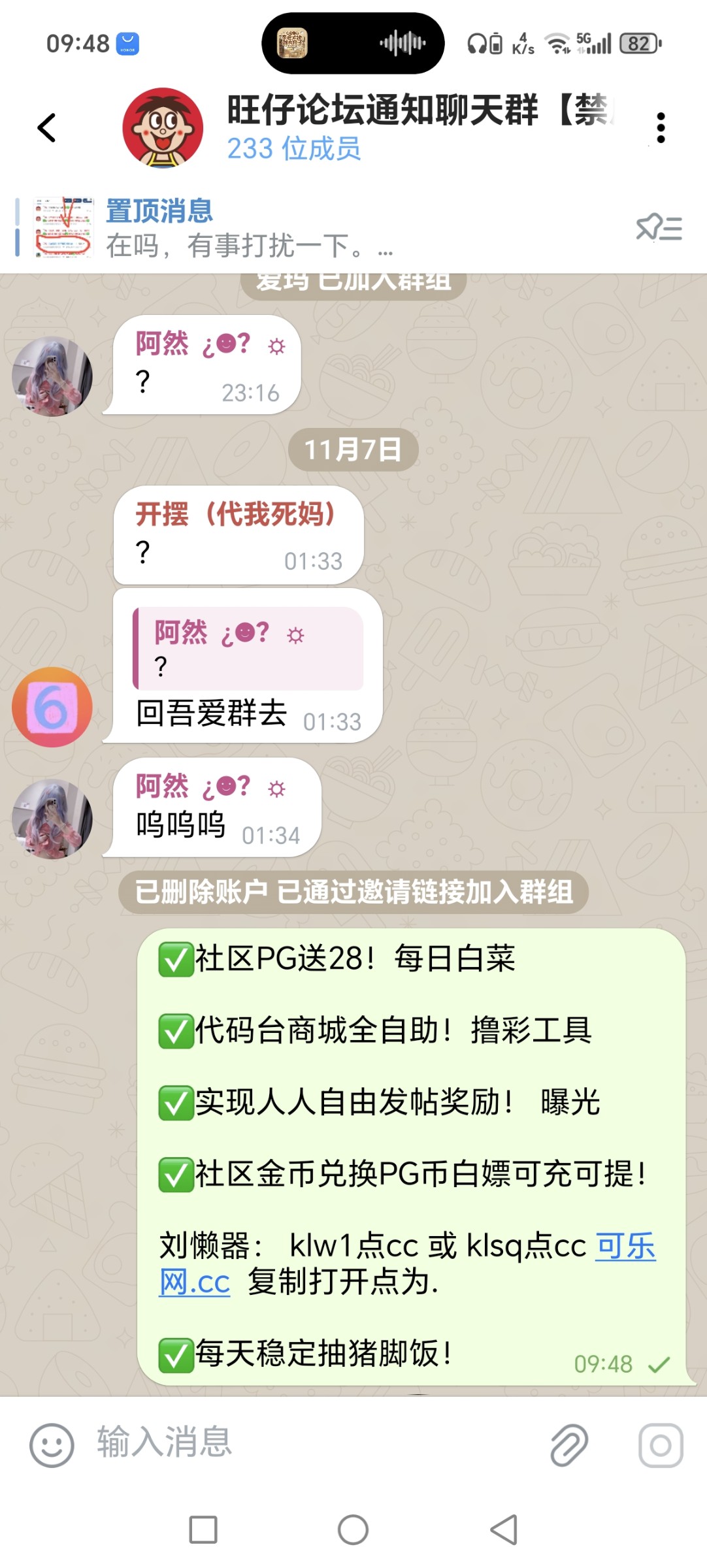Attach a file with the paperclip

click(x=568, y=1445)
